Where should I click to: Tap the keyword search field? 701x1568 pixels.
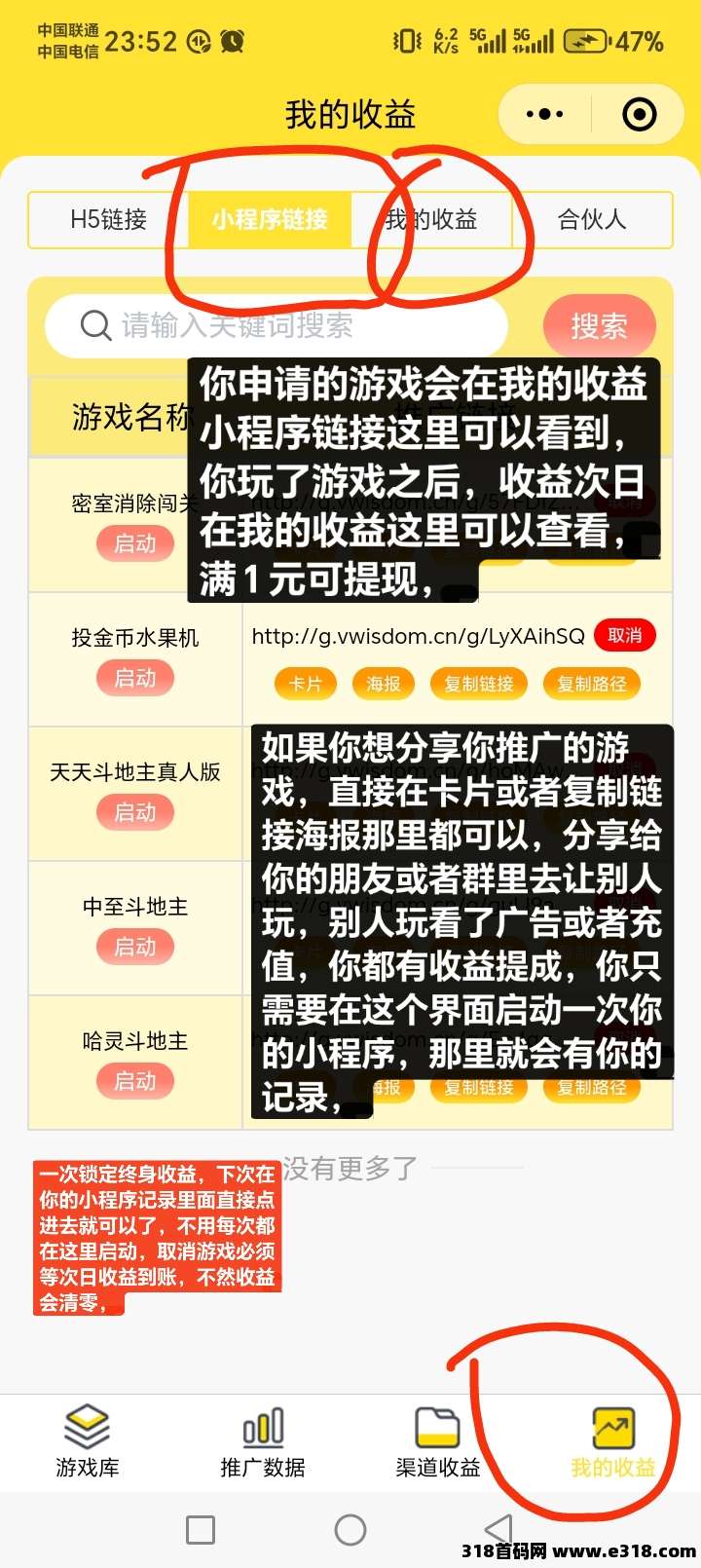click(277, 325)
